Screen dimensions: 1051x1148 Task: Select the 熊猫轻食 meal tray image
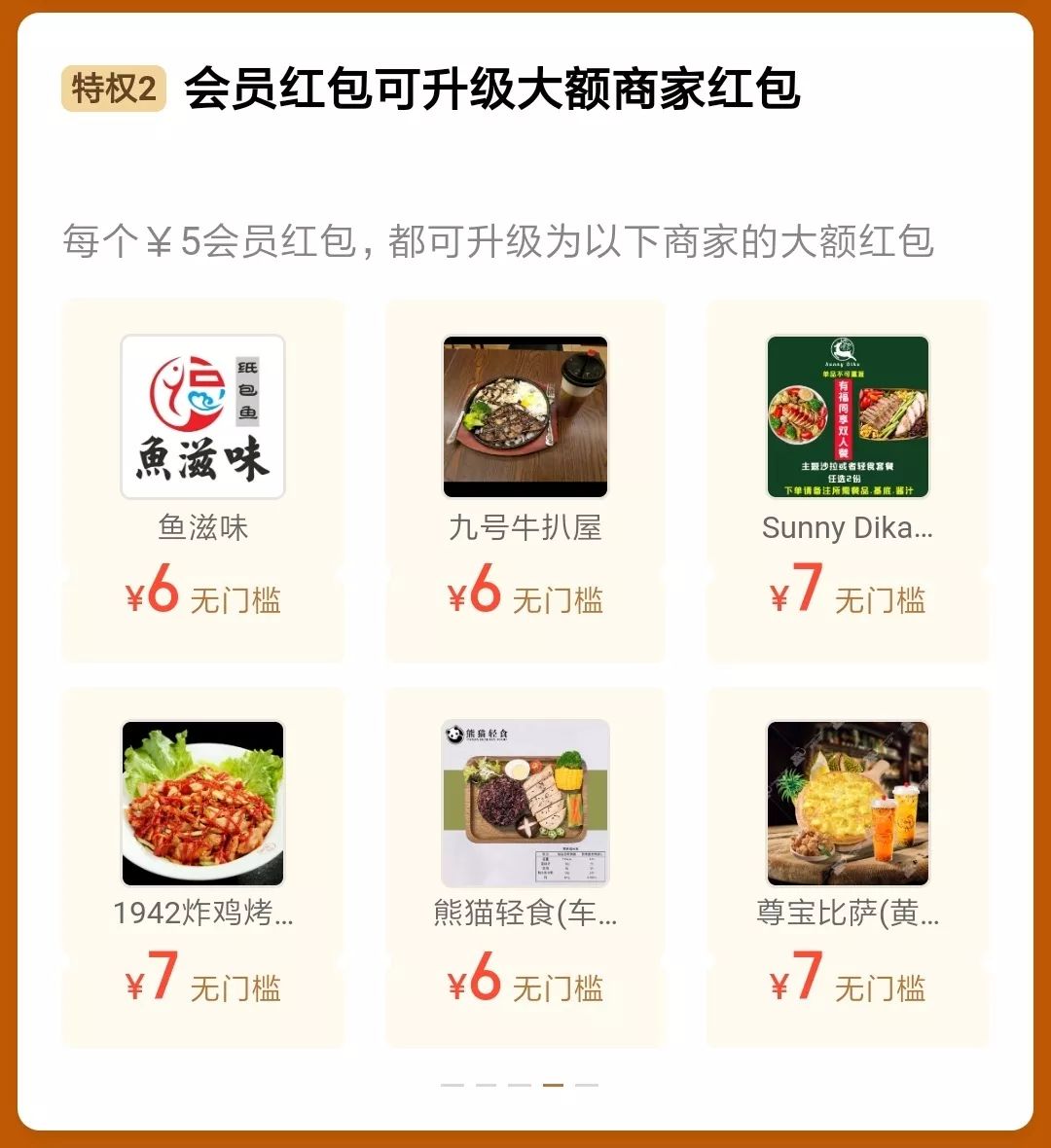[x=525, y=803]
